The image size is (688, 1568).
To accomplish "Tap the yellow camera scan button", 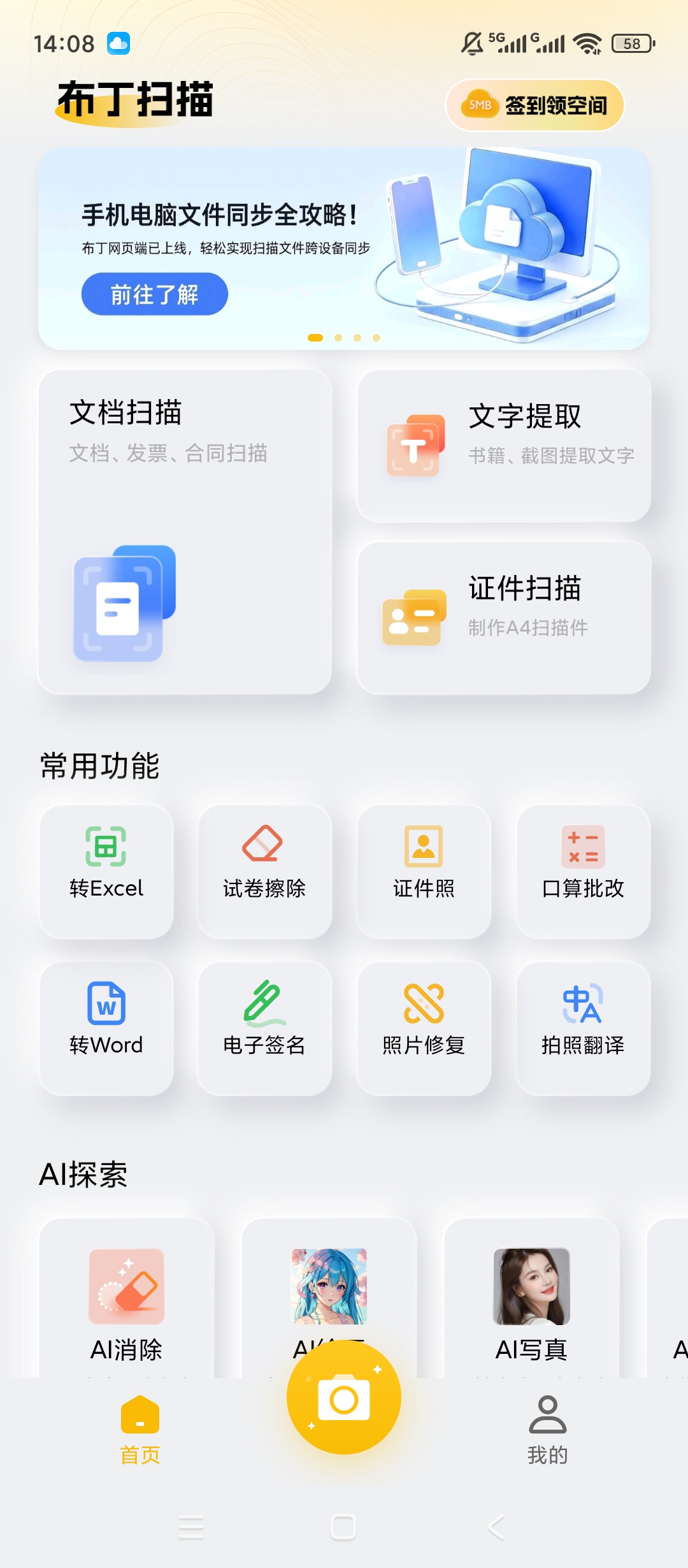I will pos(344,1397).
